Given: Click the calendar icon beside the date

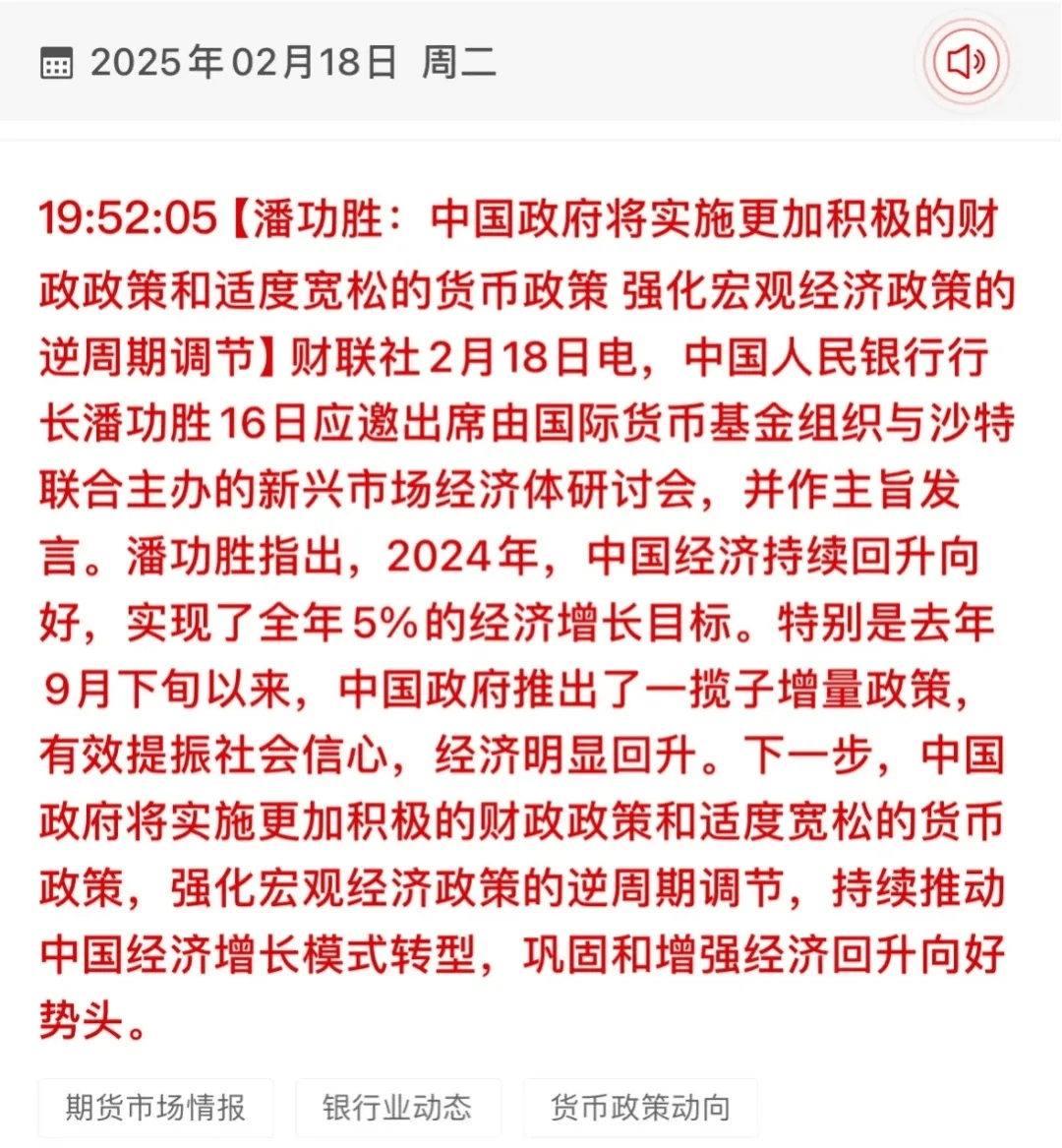Looking at the screenshot, I should coord(56,63).
